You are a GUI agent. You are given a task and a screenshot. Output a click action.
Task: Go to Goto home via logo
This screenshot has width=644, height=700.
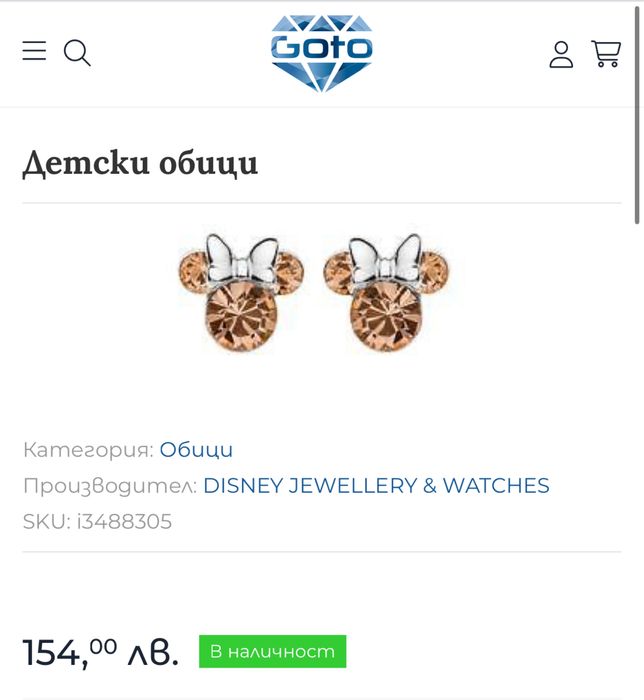(x=321, y=53)
